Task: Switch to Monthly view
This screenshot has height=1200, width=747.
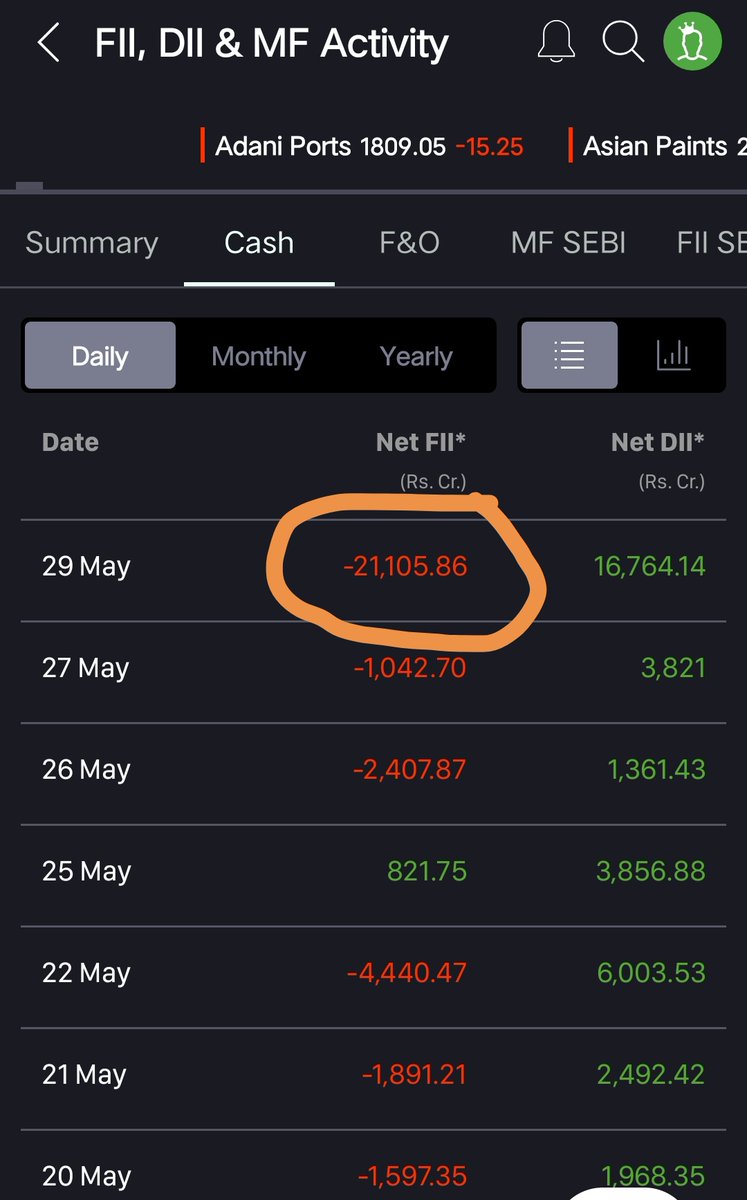Action: pyautogui.click(x=259, y=356)
